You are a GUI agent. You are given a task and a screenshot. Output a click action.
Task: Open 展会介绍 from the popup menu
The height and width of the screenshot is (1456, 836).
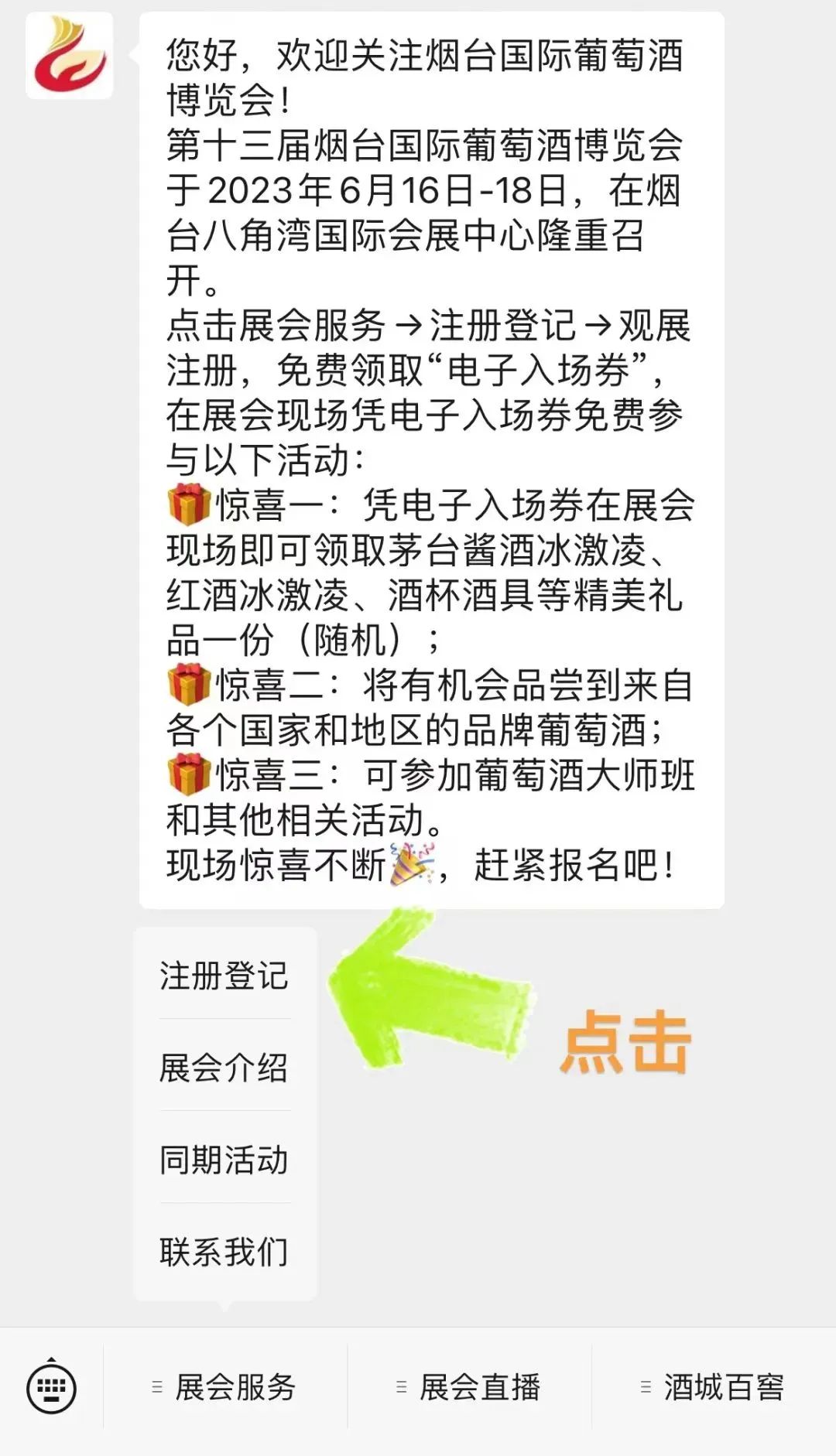click(224, 1067)
